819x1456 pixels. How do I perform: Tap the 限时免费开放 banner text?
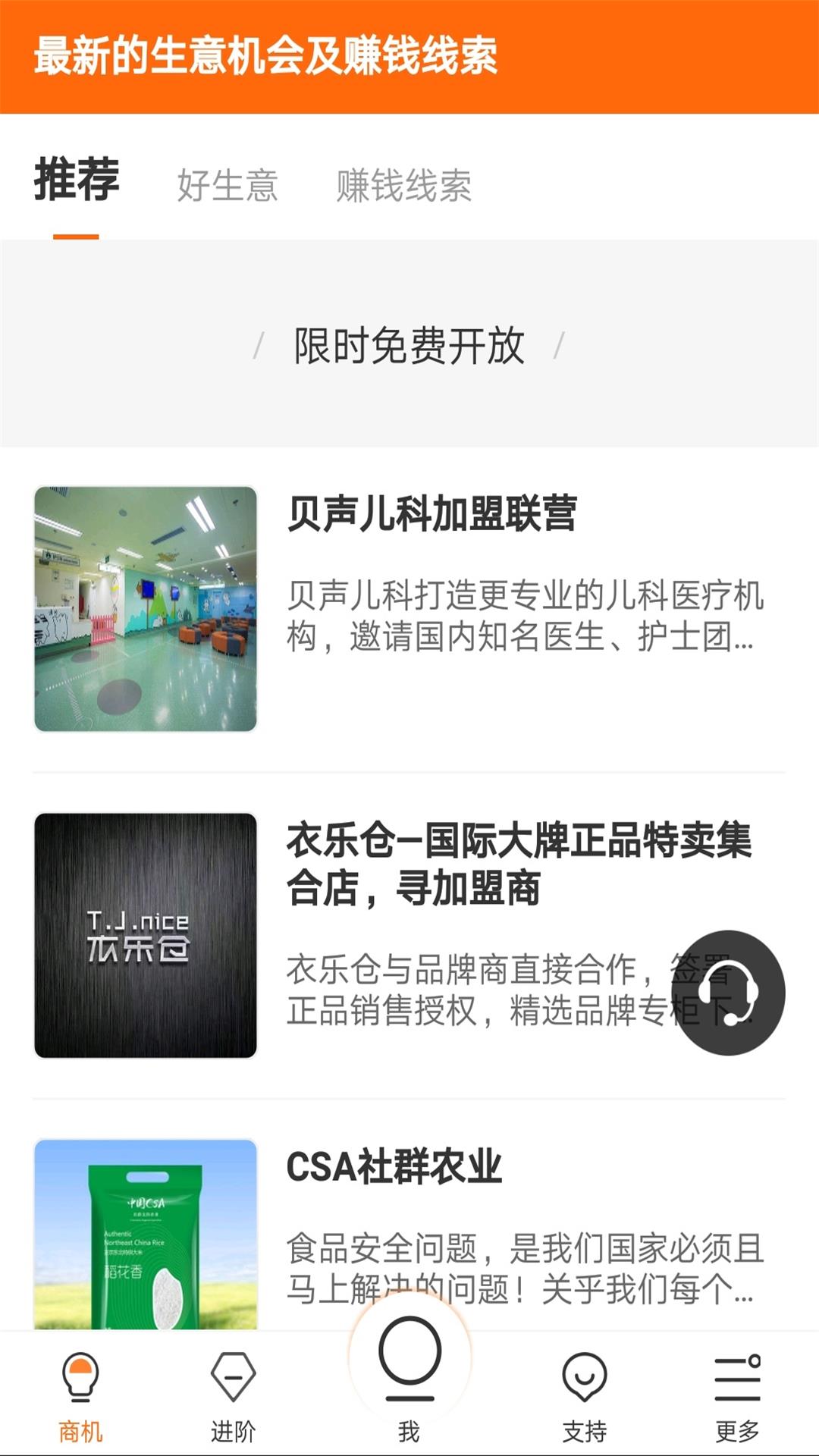pos(409,346)
